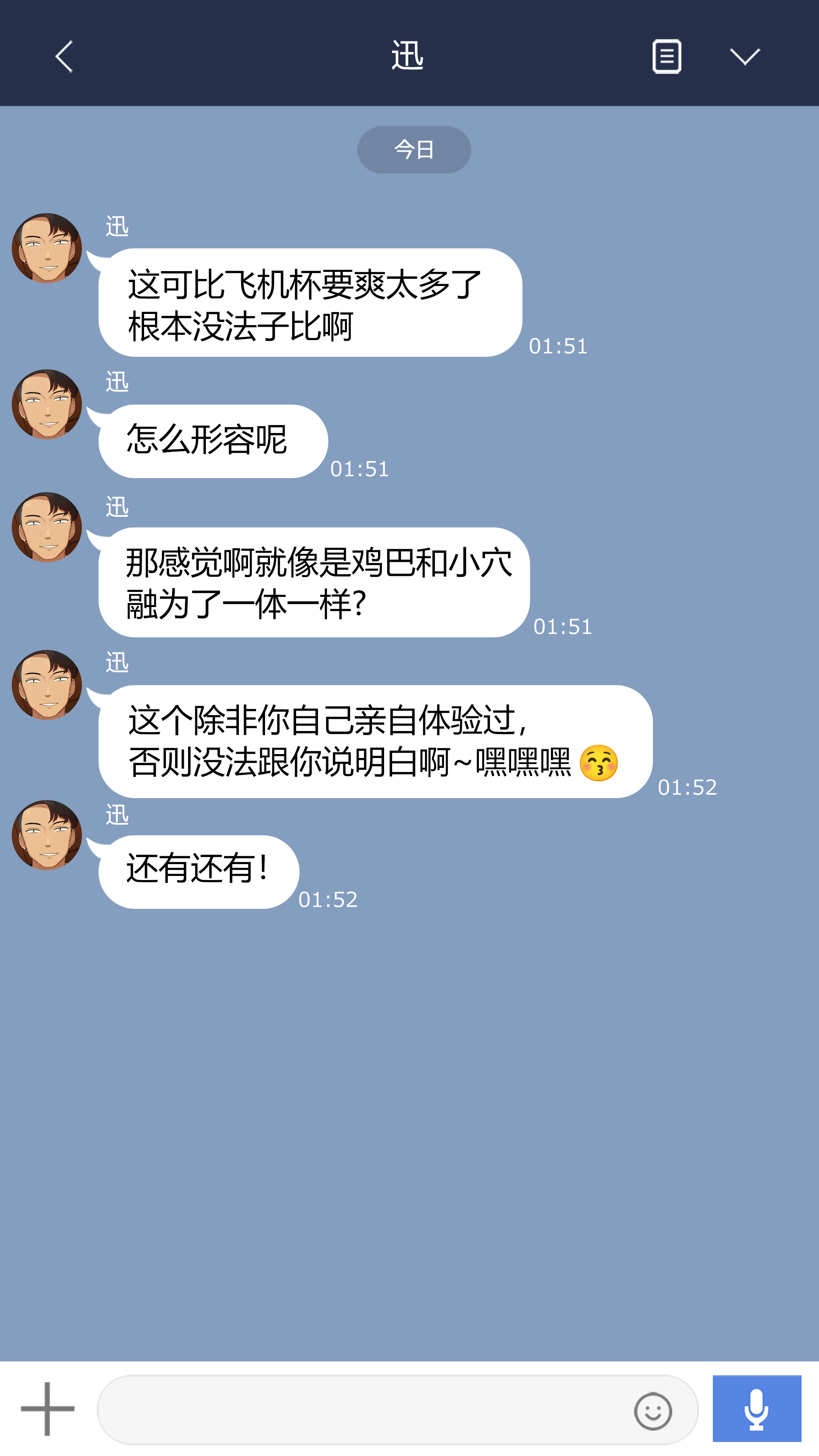Start voice message with microphone button
The image size is (819, 1456).
[x=756, y=1409]
